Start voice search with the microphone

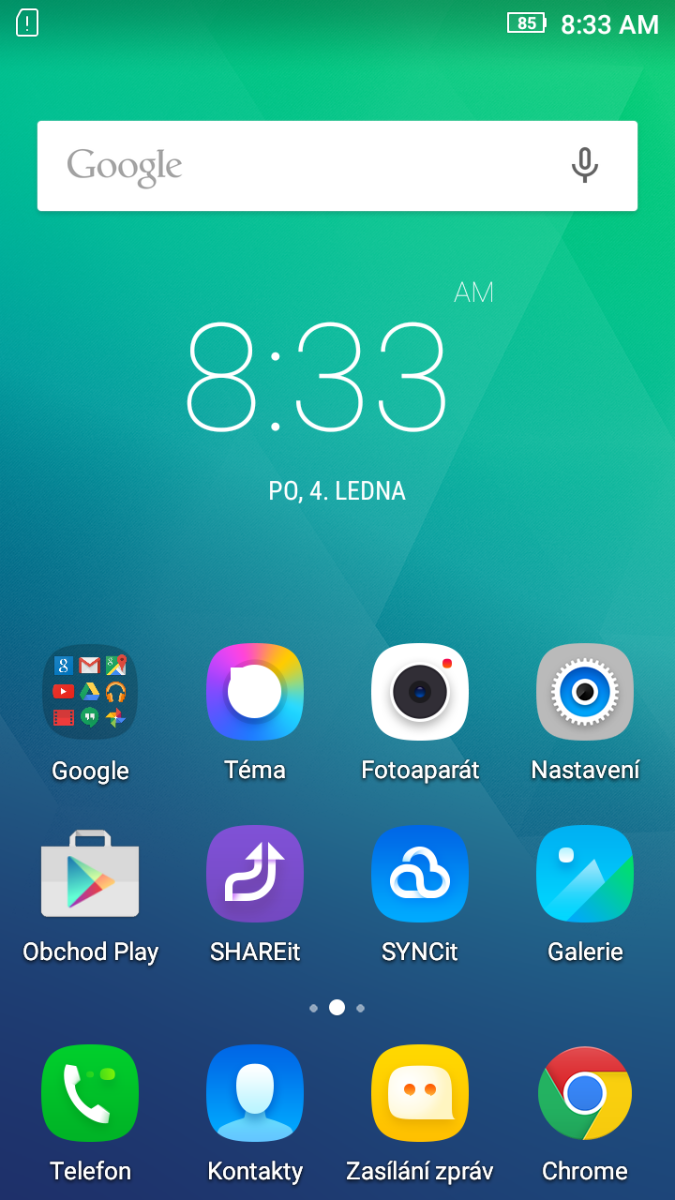(585, 166)
